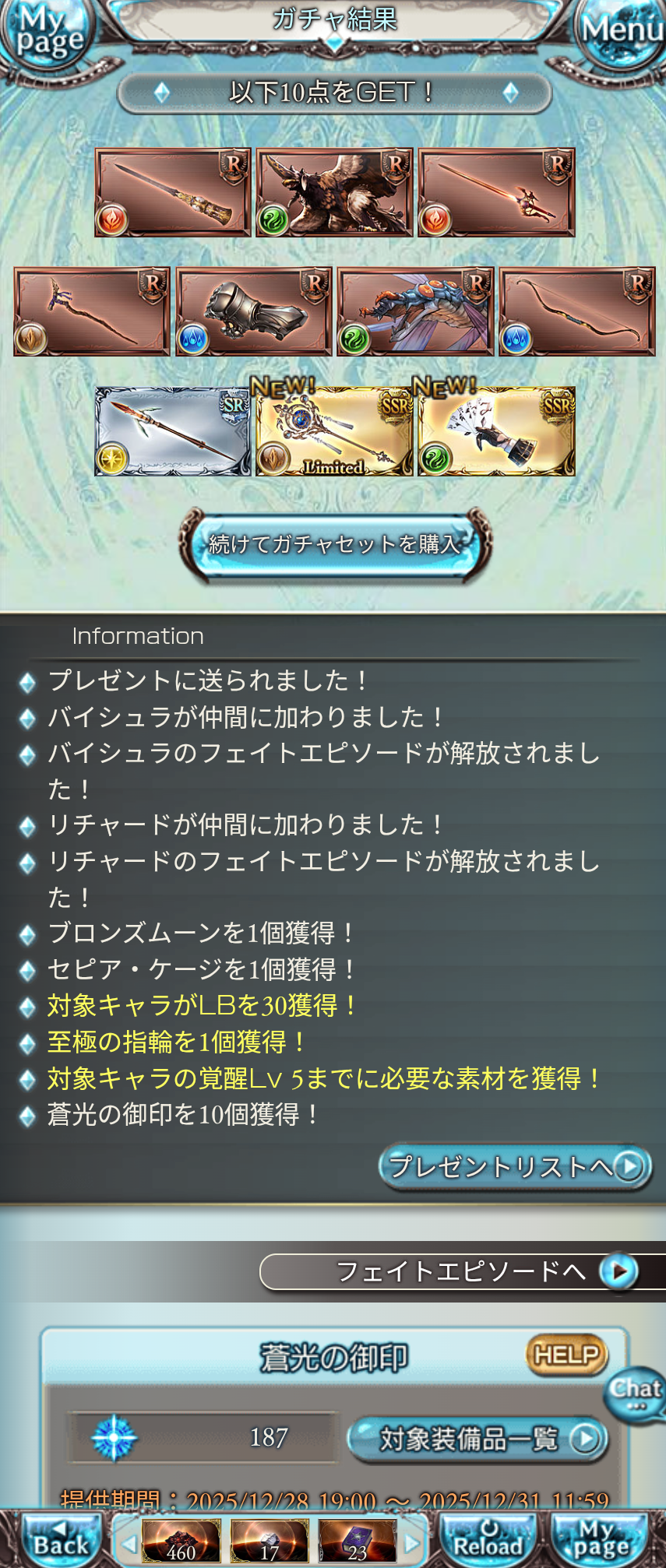The width and height of the screenshot is (666, 1568).
Task: Show previous shortcuts with left arrow
Action: (x=129, y=1542)
